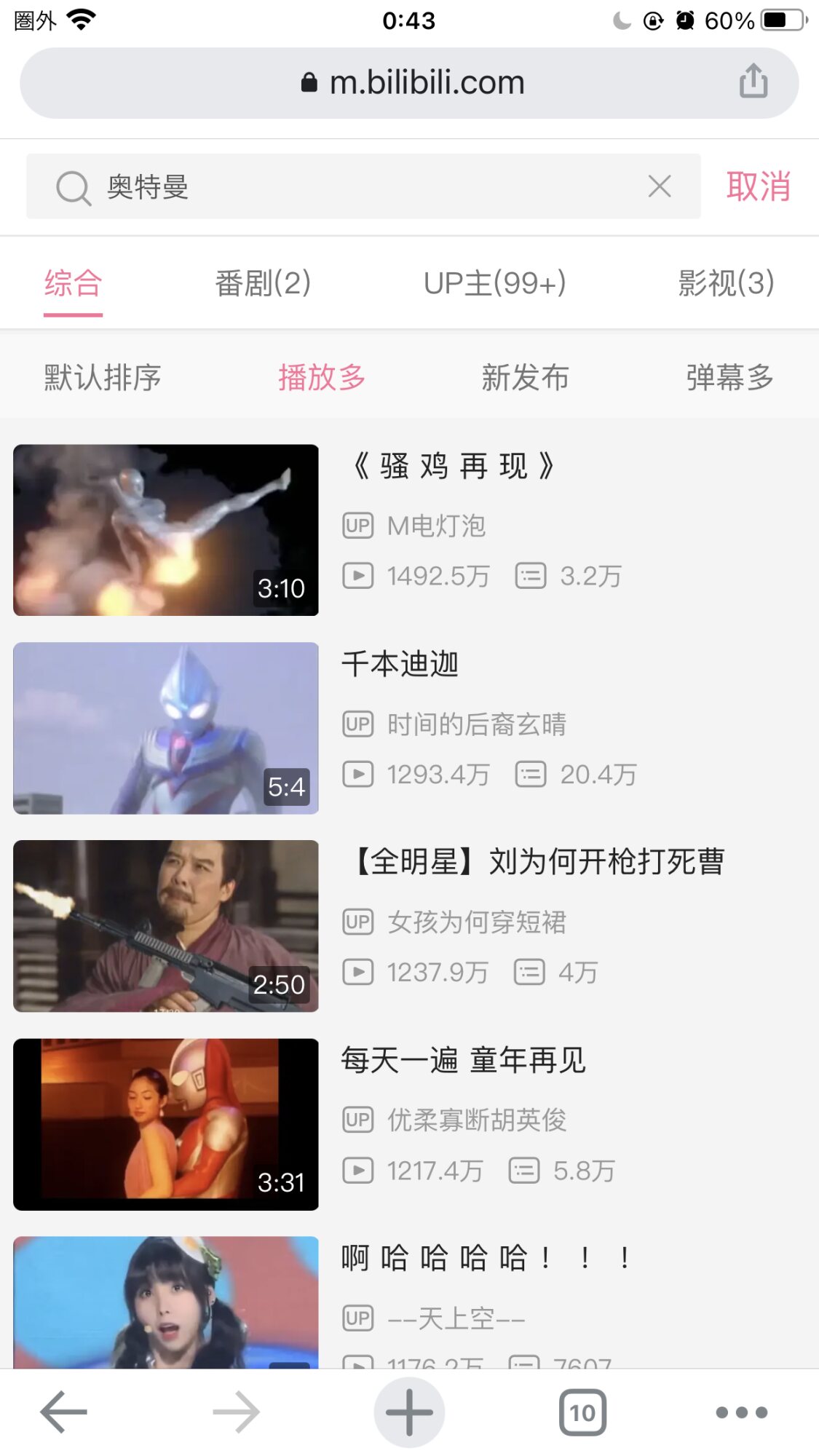Screen dimensions: 819x1456
Task: Open the browser tab switcher showing 10
Action: point(582,1412)
